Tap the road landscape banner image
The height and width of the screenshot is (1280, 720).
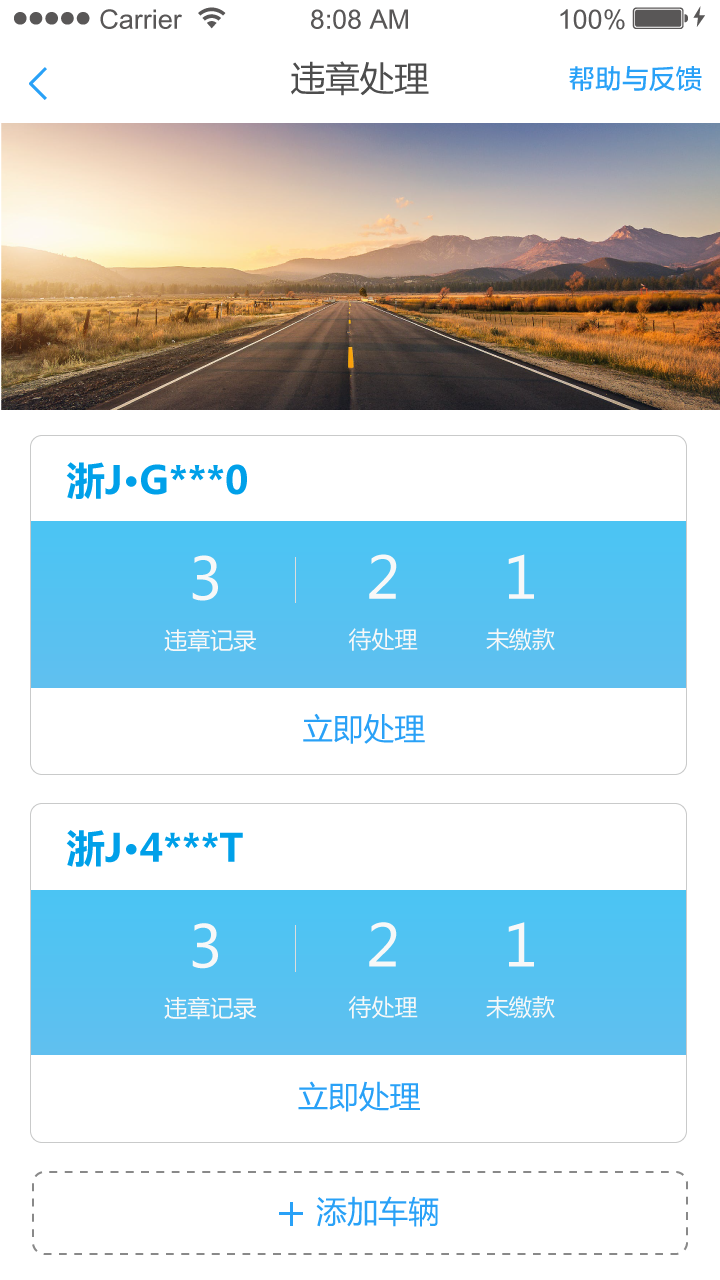pos(360,265)
